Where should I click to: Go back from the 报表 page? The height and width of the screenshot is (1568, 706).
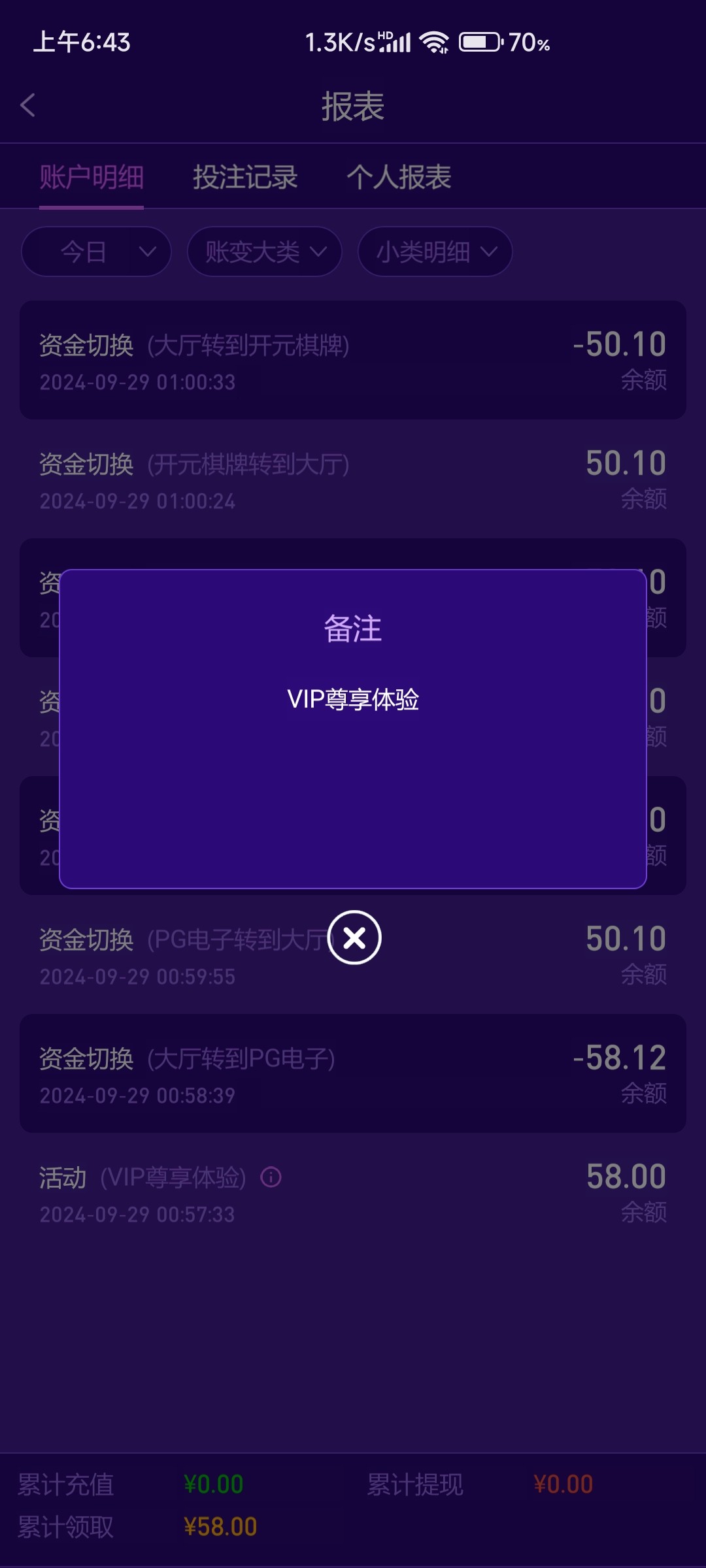point(28,105)
